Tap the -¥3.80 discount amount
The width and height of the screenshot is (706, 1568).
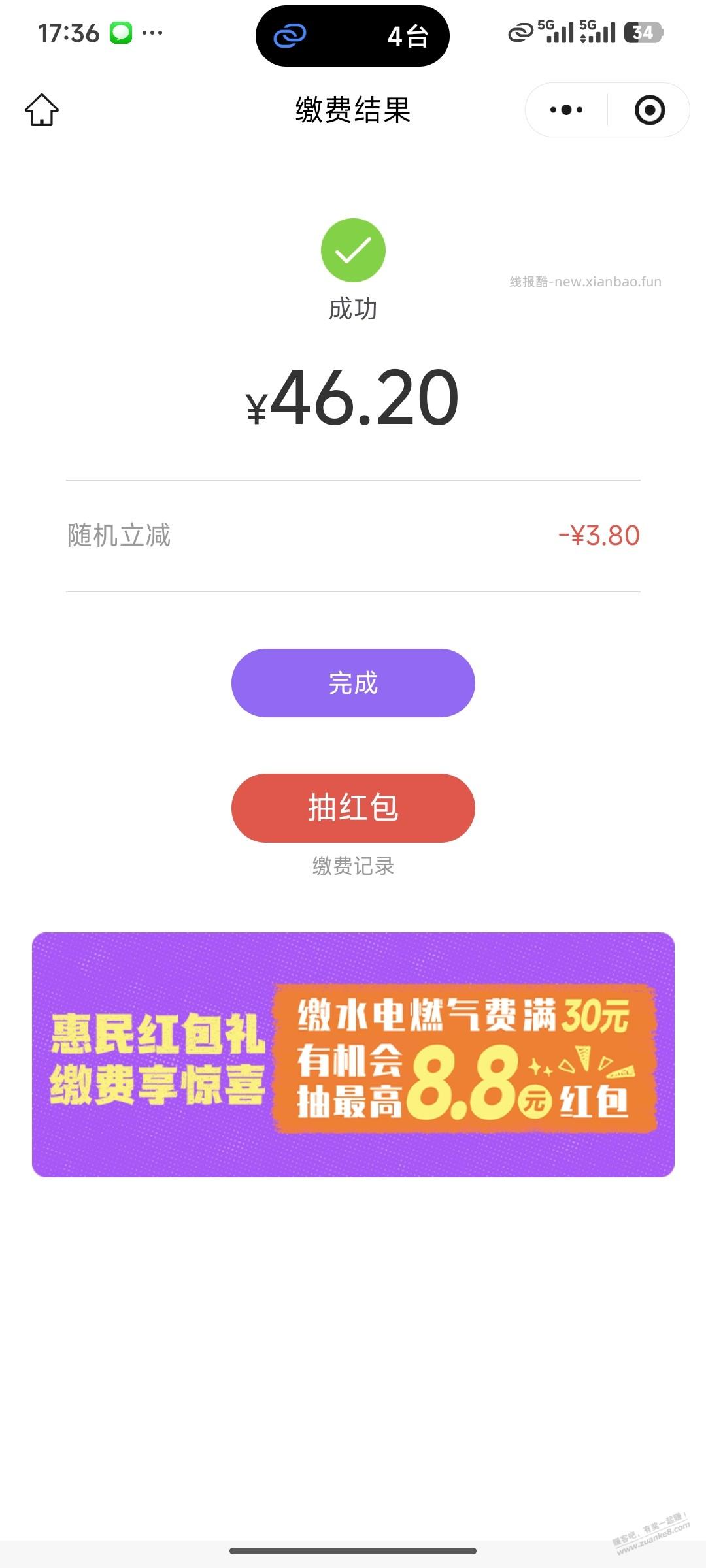[x=599, y=534]
